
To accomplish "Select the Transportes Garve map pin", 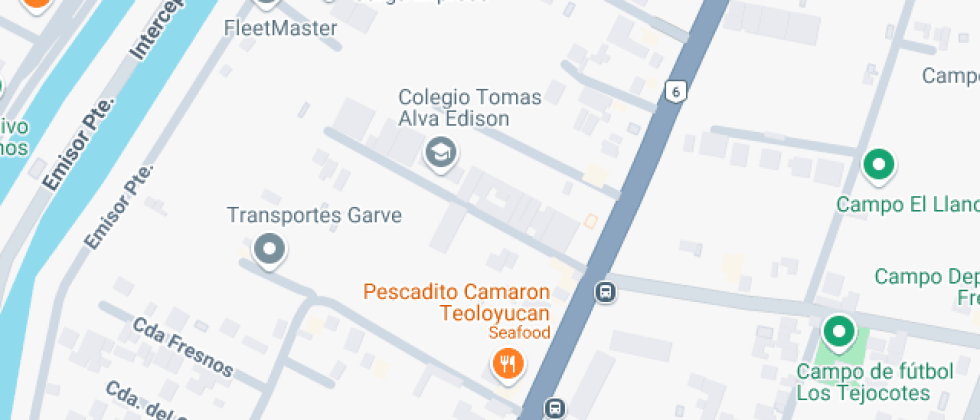I will (x=269, y=249).
